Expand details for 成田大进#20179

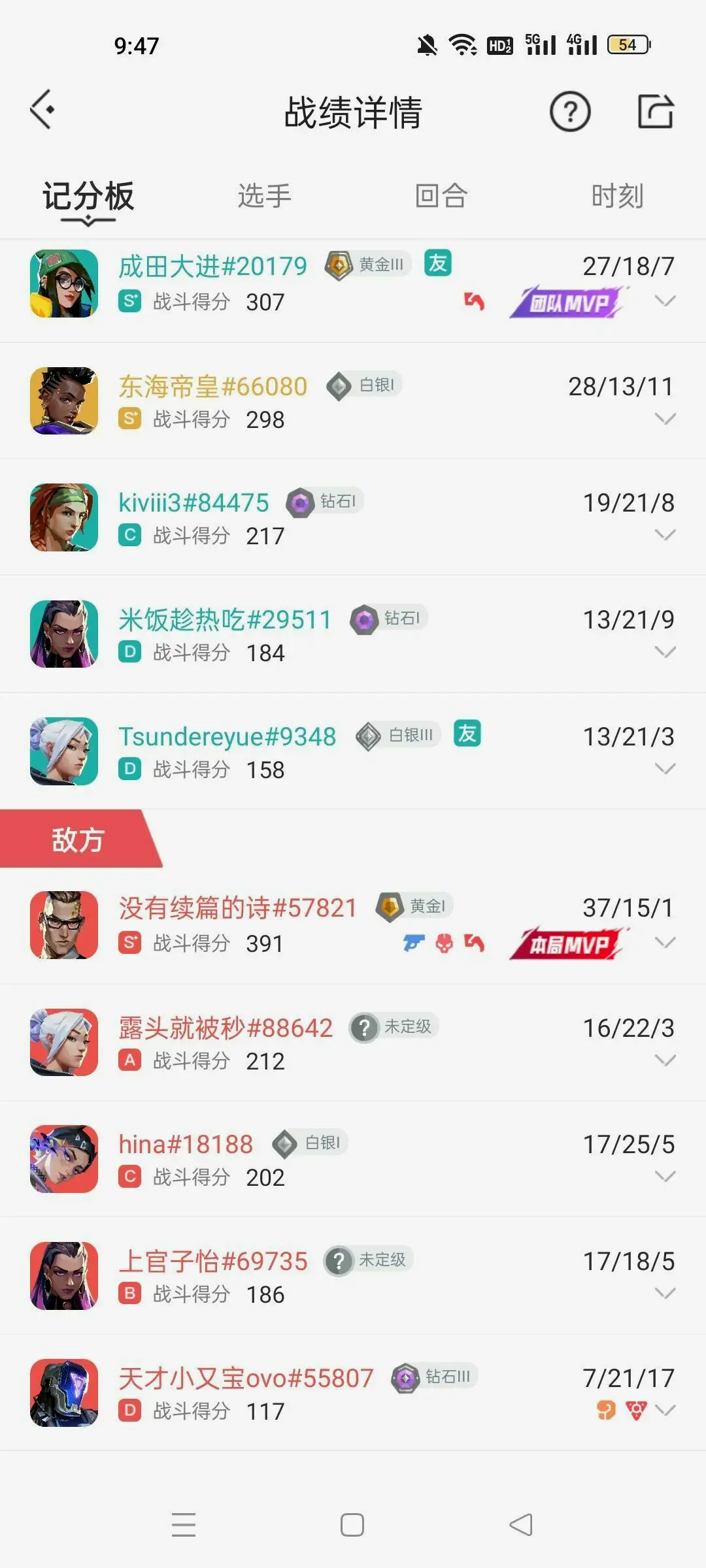tap(665, 301)
